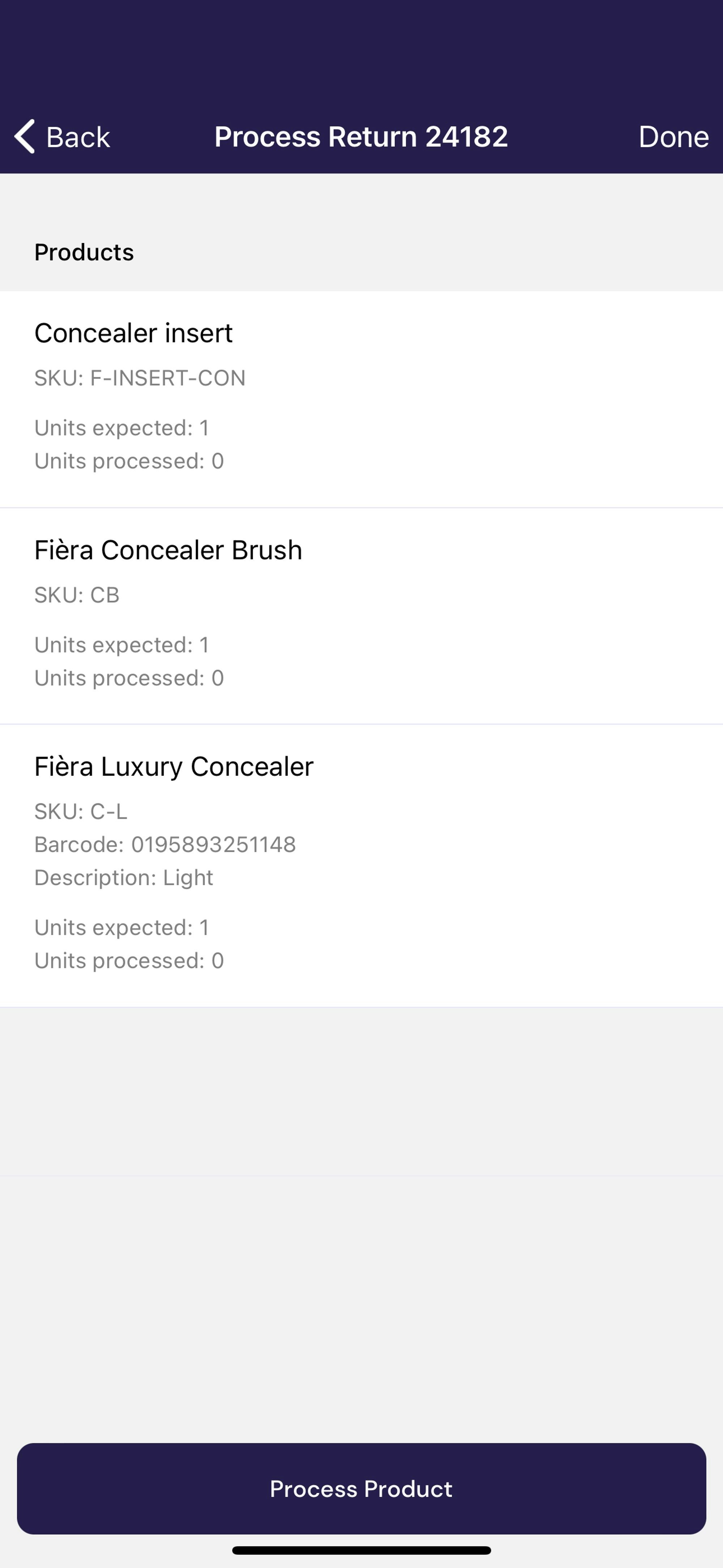Tap Units expected for Concealer insert
Viewport: 723px width, 1568px height.
pos(122,428)
